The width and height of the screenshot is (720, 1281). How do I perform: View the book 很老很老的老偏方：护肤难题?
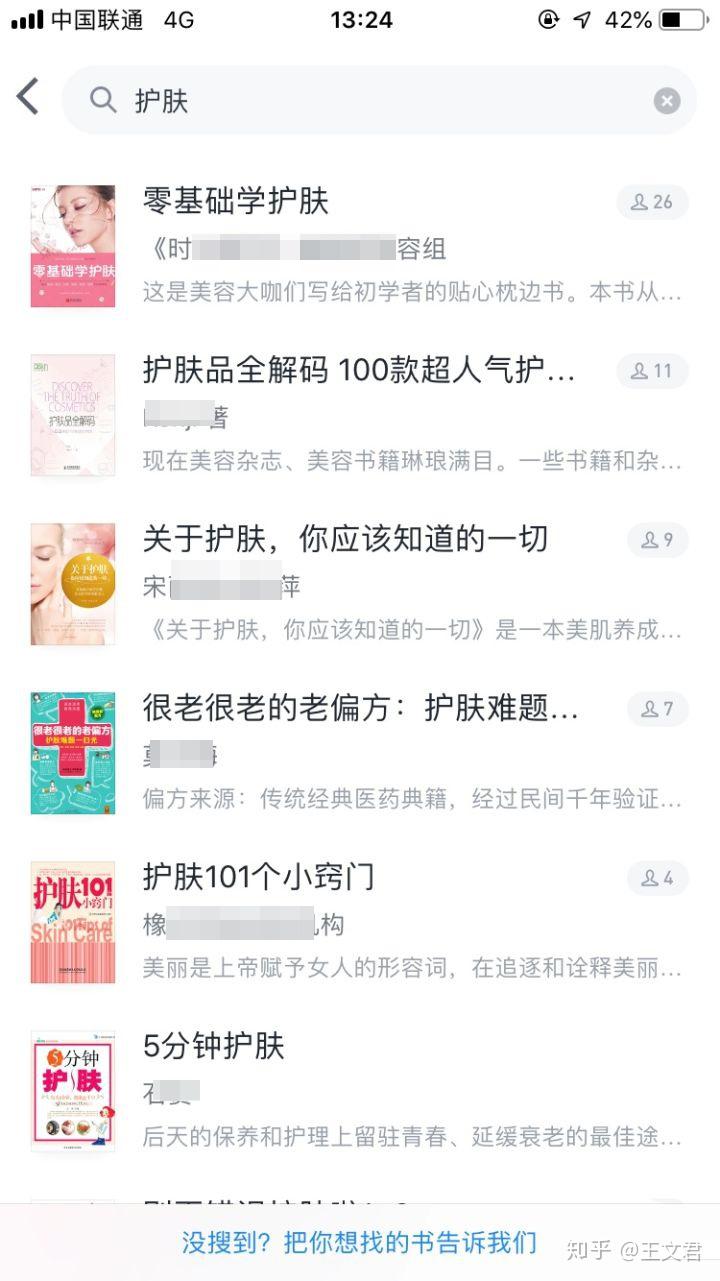(360, 709)
